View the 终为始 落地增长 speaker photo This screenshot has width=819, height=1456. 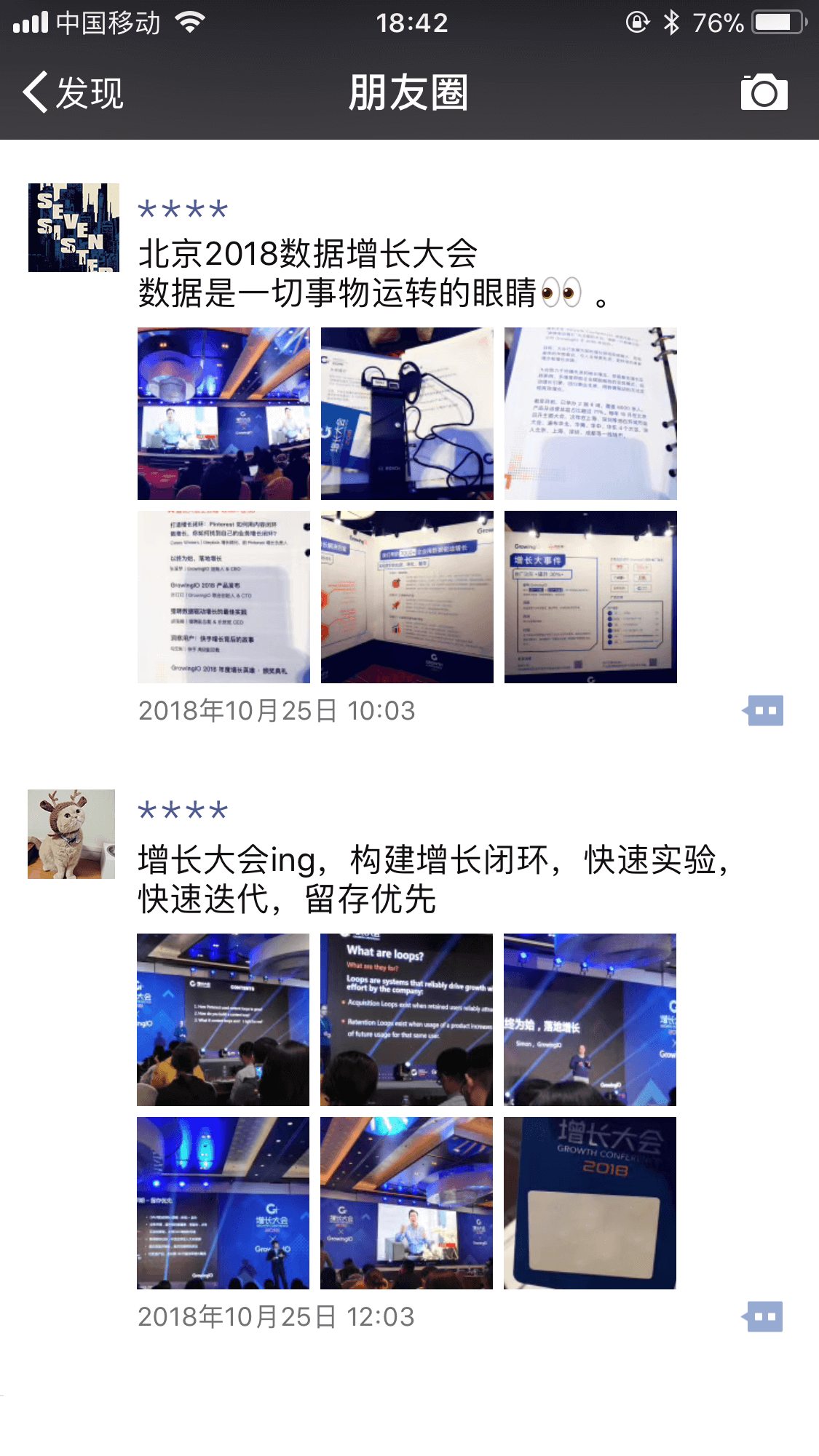click(590, 1019)
